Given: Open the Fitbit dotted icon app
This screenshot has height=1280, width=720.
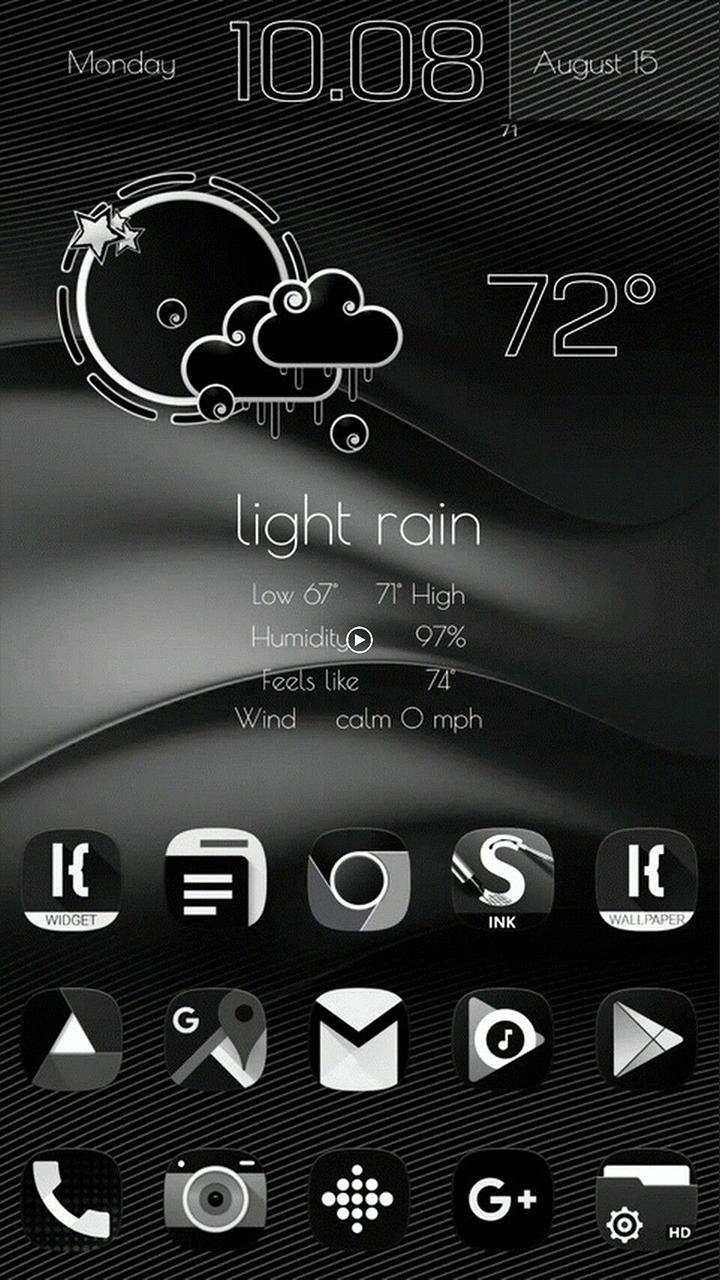Looking at the screenshot, I should coord(359,1199).
